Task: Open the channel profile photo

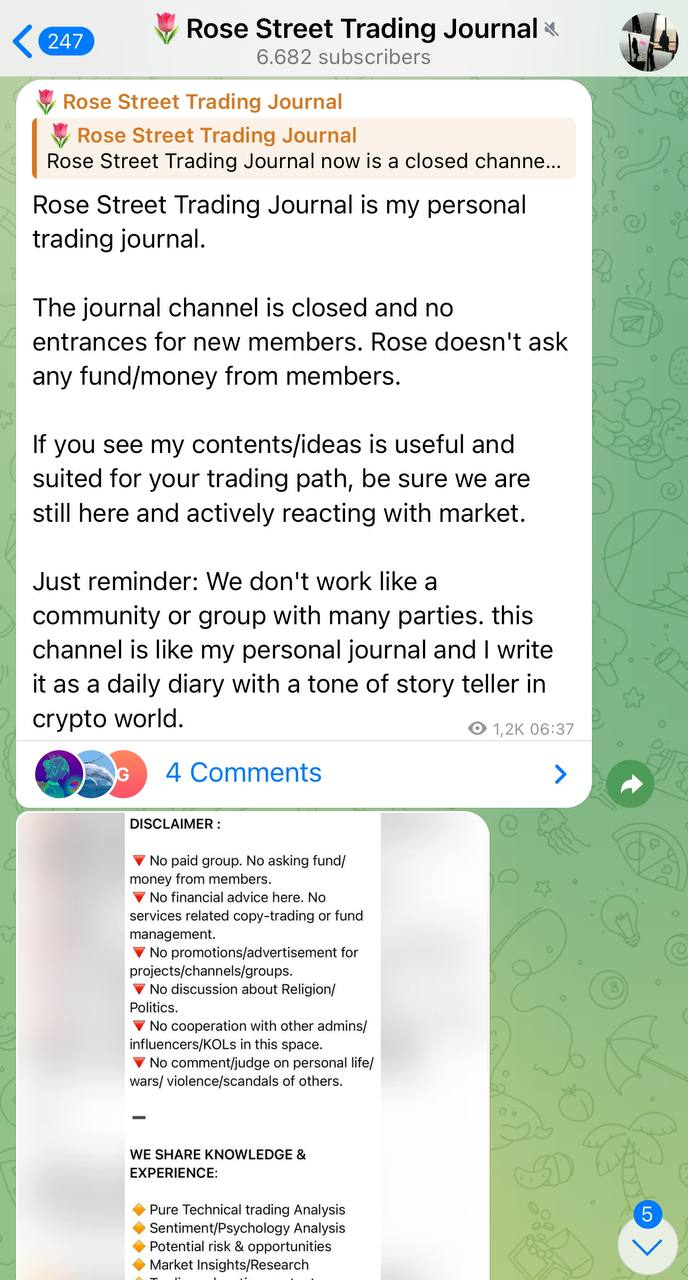Action: 648,41
